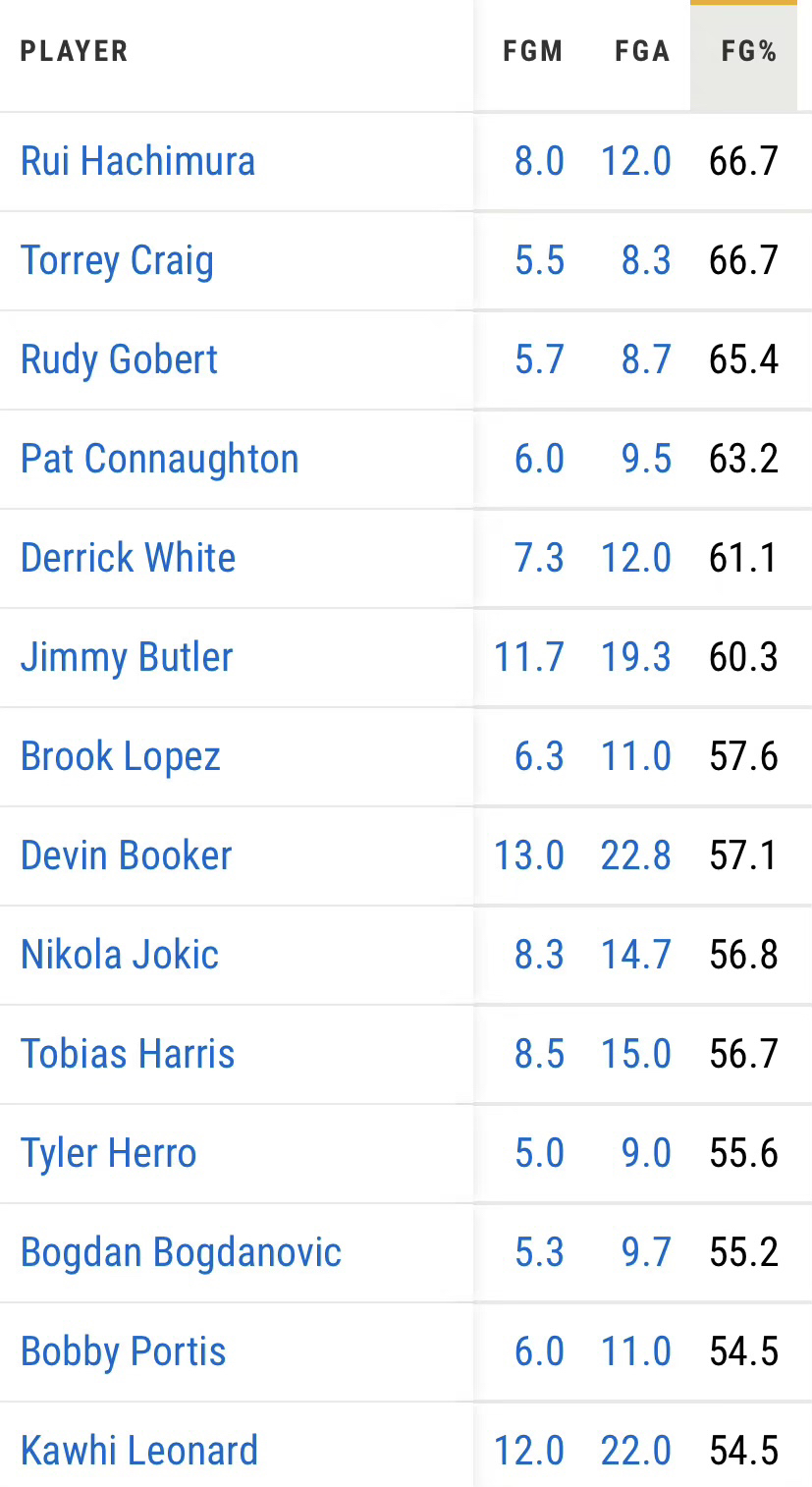The image size is (812, 1487).
Task: Sort by the PLAYER column header
Action: tap(74, 52)
